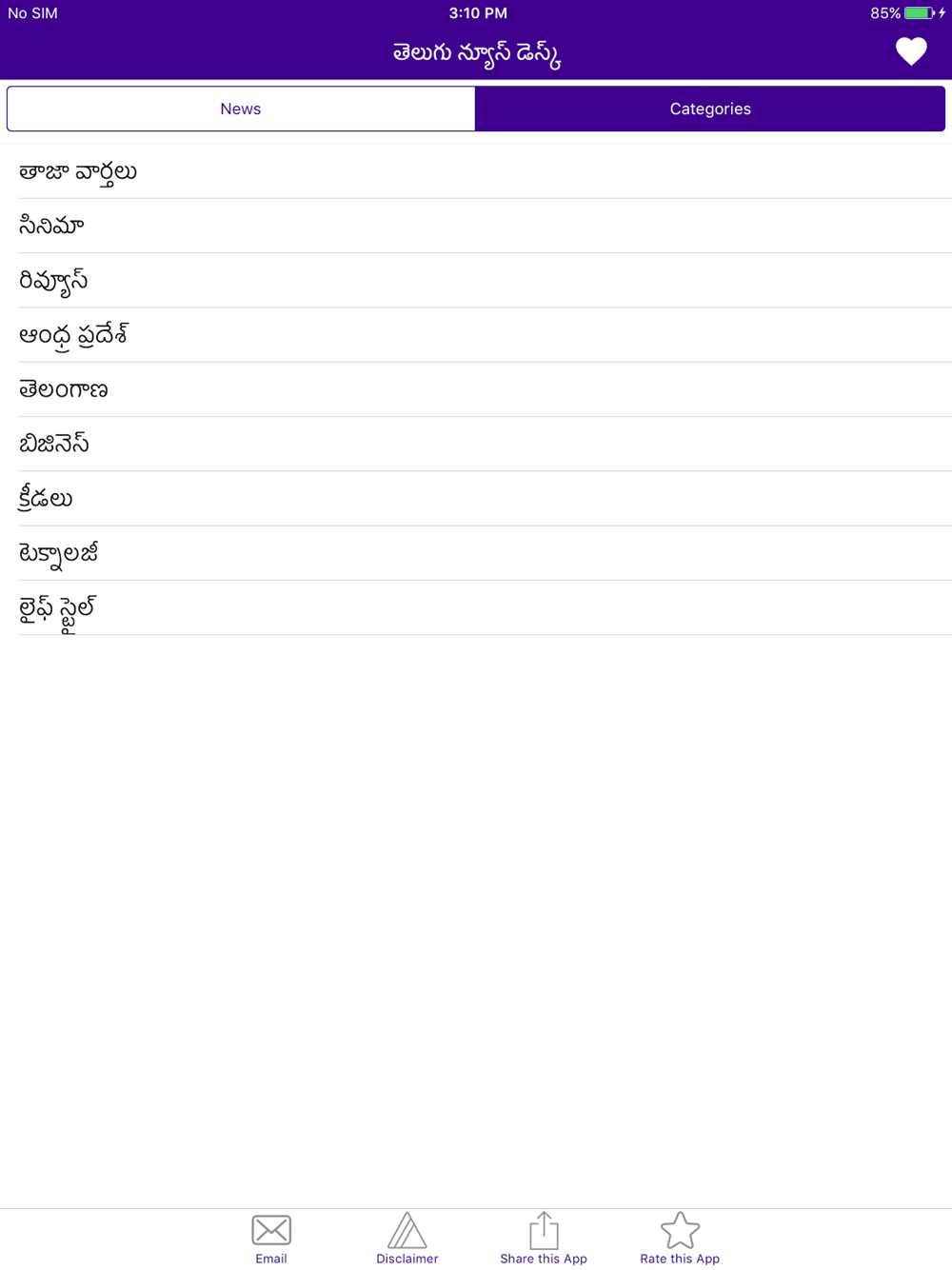952x1270 pixels.
Task: Browse the తెలంగాణ news category
Action: tap(64, 389)
